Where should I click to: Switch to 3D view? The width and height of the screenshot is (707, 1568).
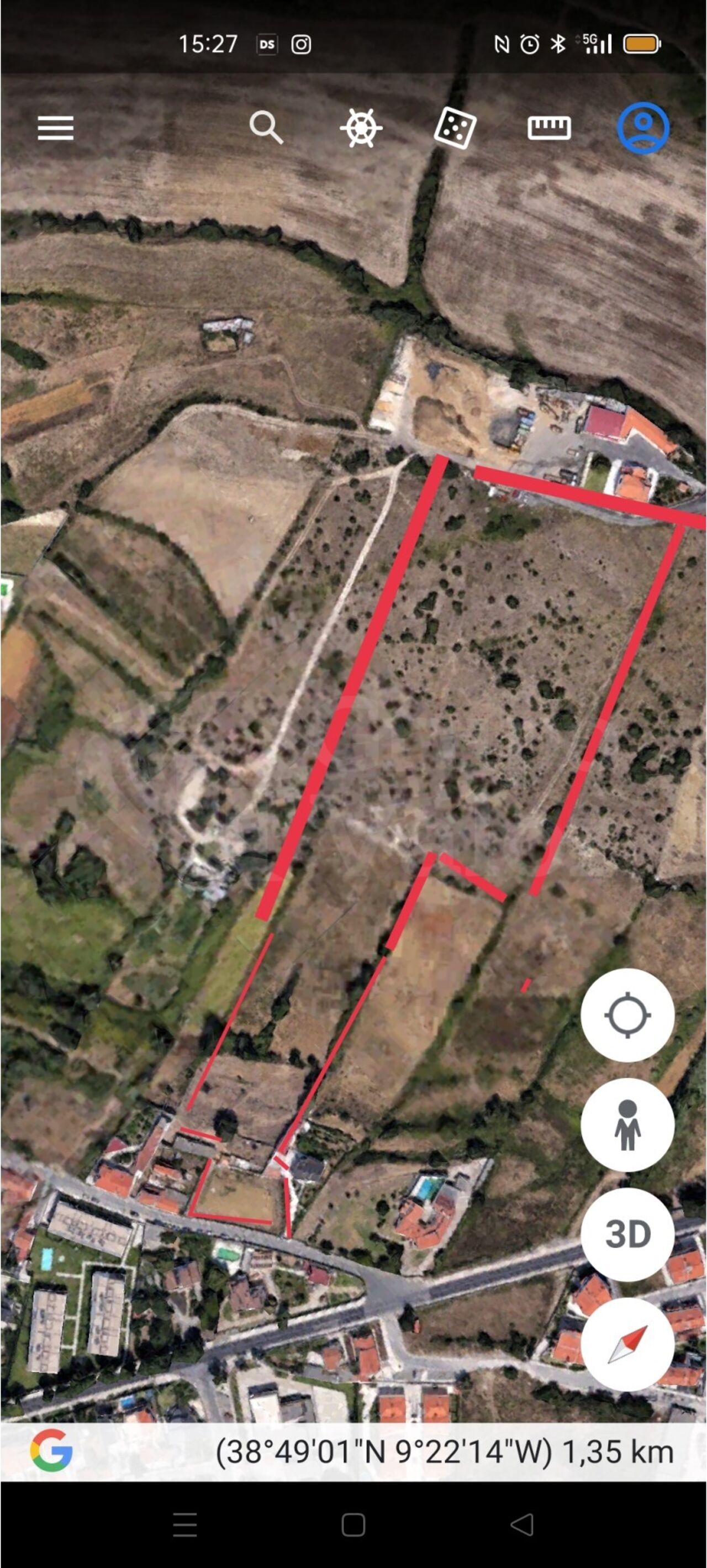(627, 1234)
